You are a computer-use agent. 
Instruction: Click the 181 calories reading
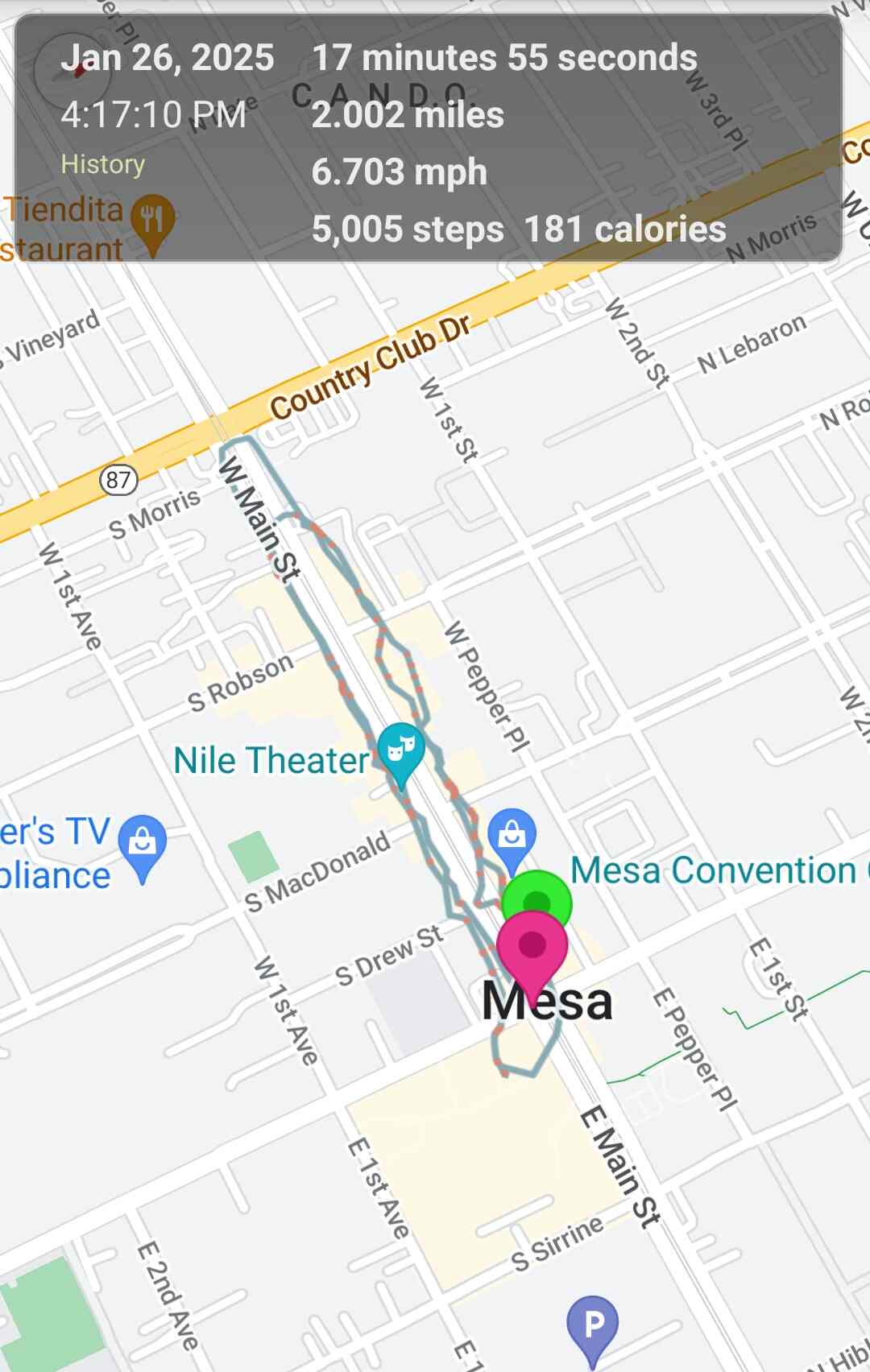(x=626, y=229)
